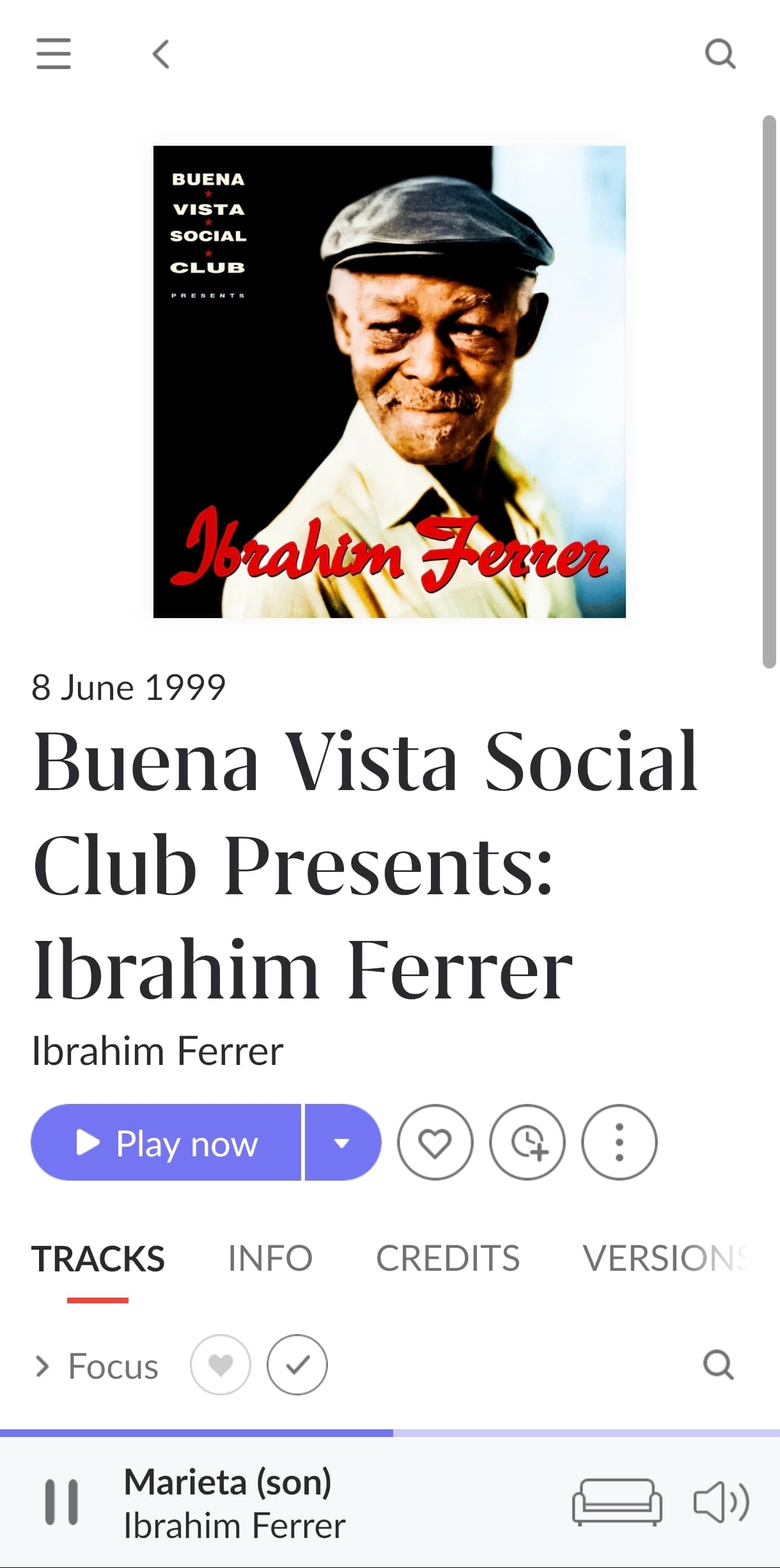Open the three-dot album options menu
780x1568 pixels.
(x=619, y=1142)
